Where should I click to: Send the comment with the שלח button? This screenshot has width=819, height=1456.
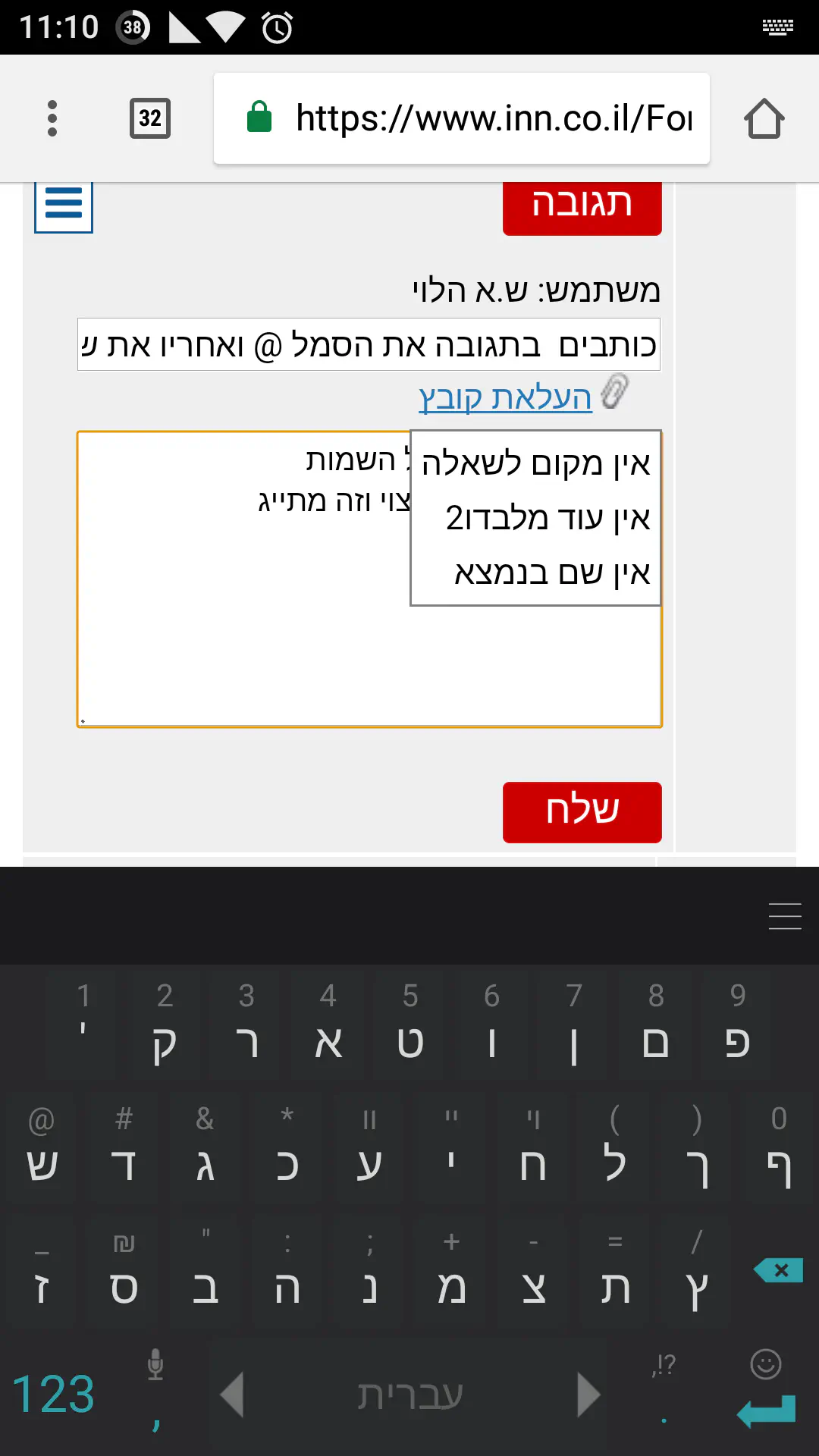582,811
